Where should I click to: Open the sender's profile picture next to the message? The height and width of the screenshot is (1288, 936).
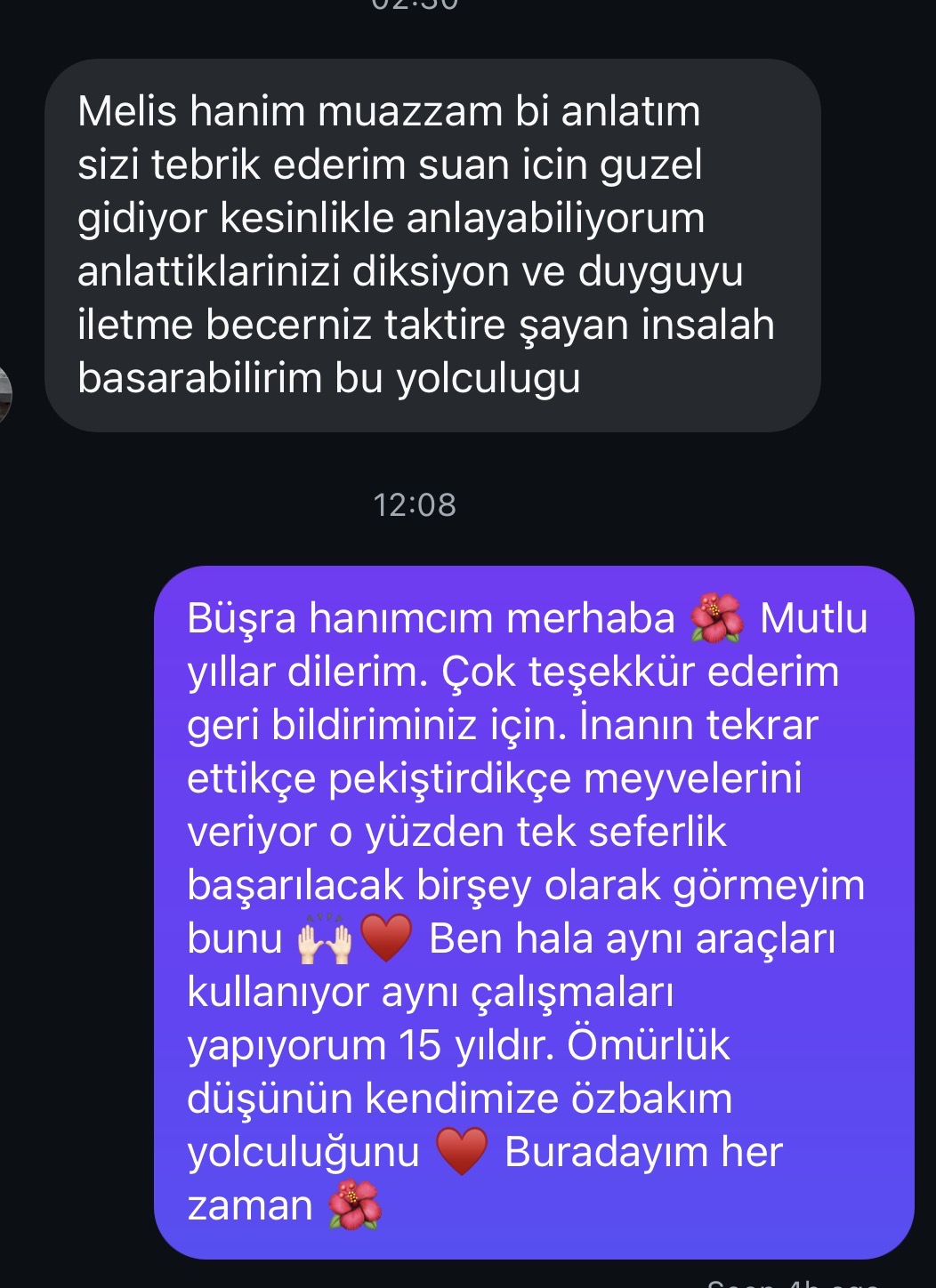[x=4, y=395]
